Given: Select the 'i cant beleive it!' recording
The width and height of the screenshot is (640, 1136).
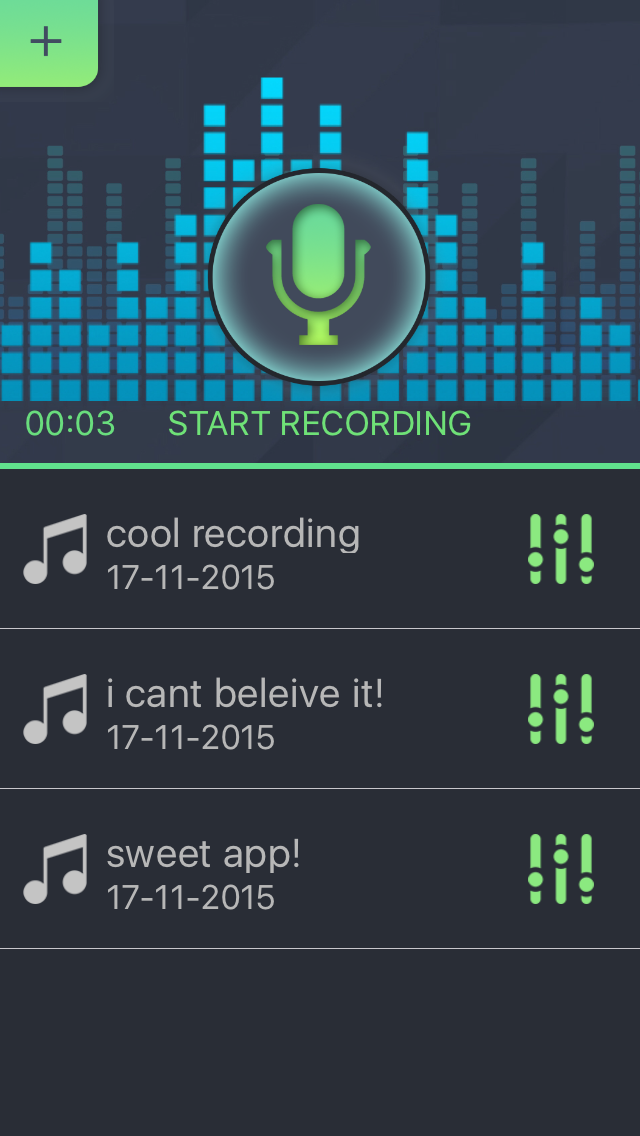Looking at the screenshot, I should click(245, 710).
